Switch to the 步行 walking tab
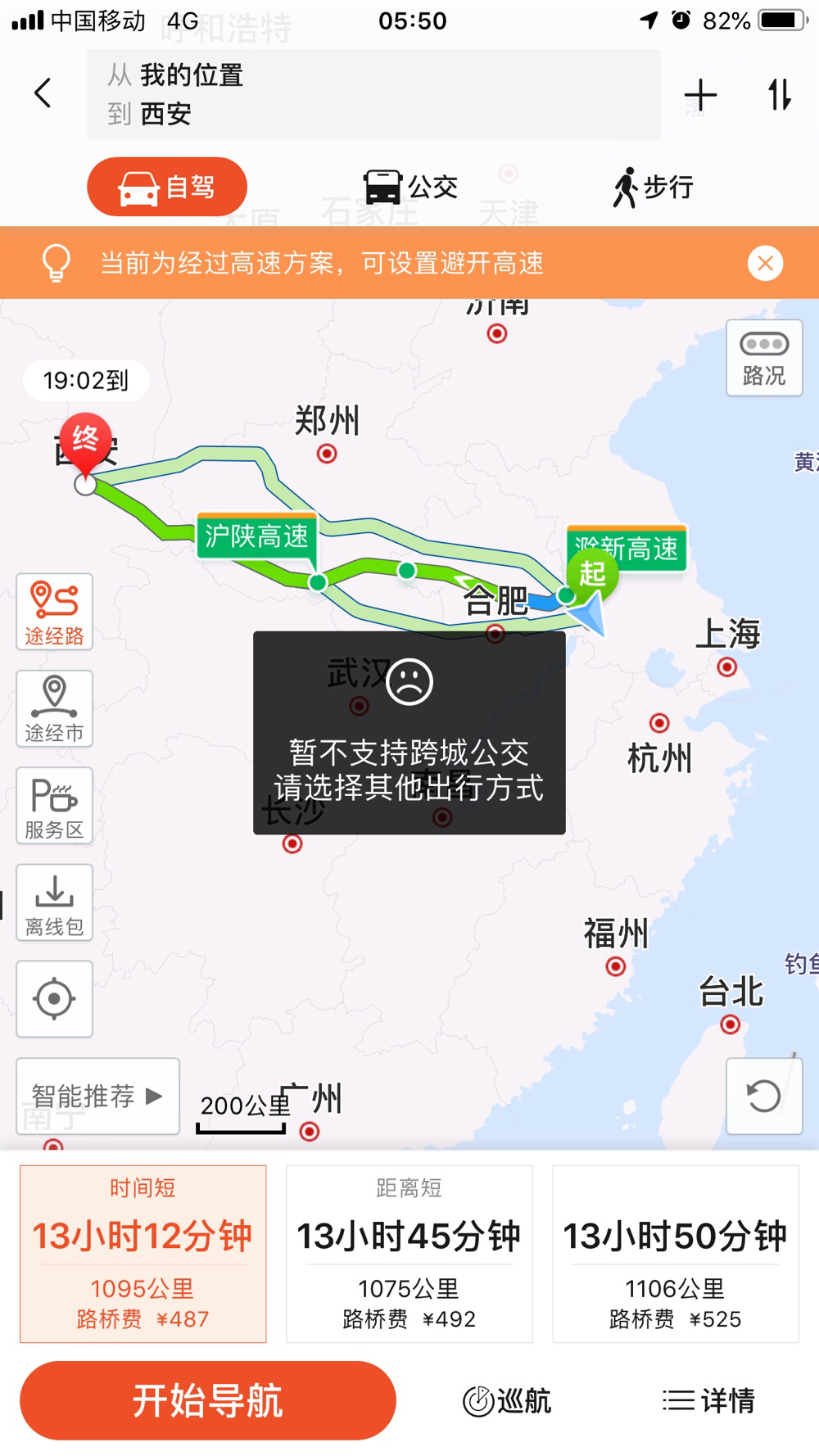The image size is (819, 1456). [653, 187]
